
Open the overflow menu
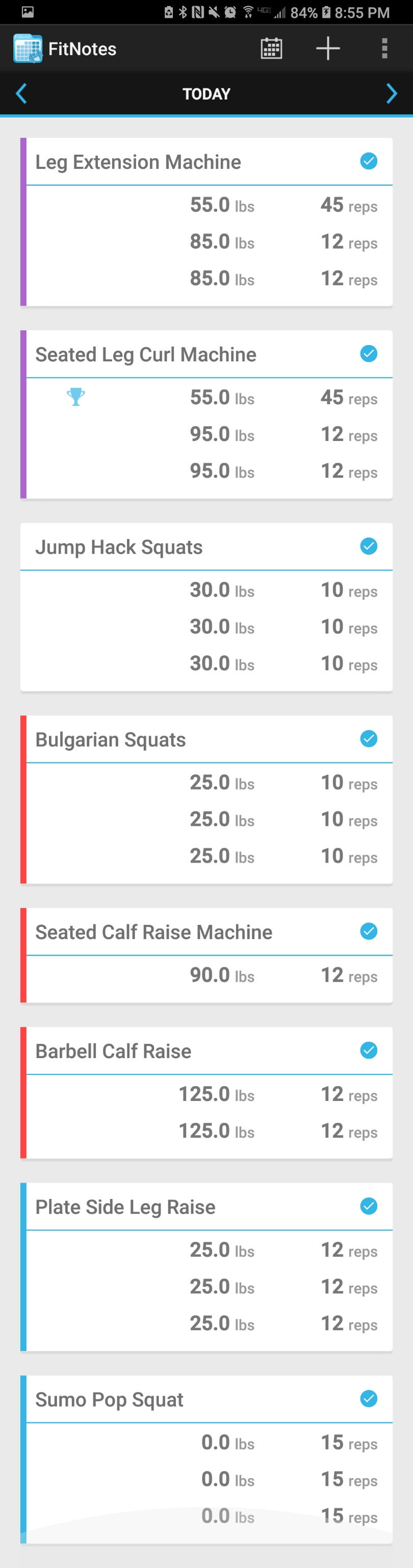(384, 48)
